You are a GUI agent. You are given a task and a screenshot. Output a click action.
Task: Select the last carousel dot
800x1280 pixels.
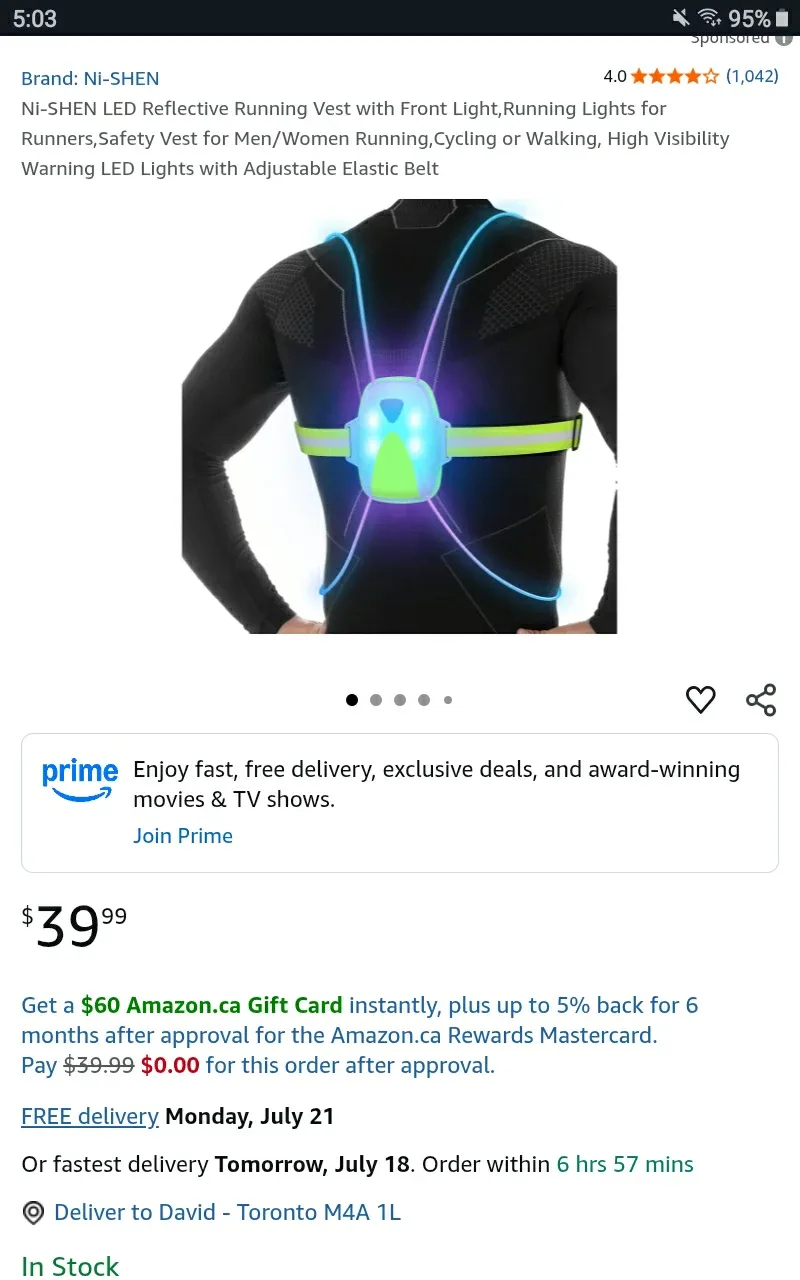click(x=448, y=700)
